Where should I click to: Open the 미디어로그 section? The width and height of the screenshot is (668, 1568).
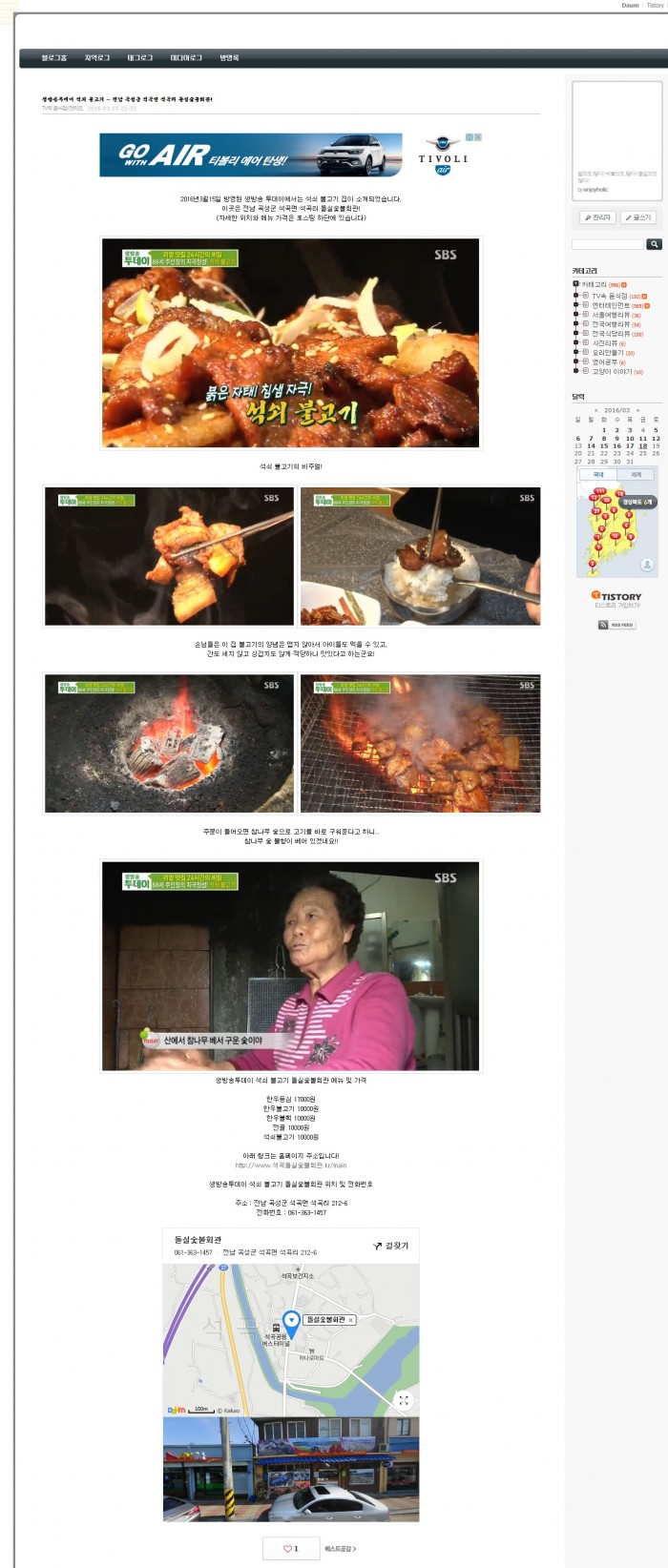point(186,58)
